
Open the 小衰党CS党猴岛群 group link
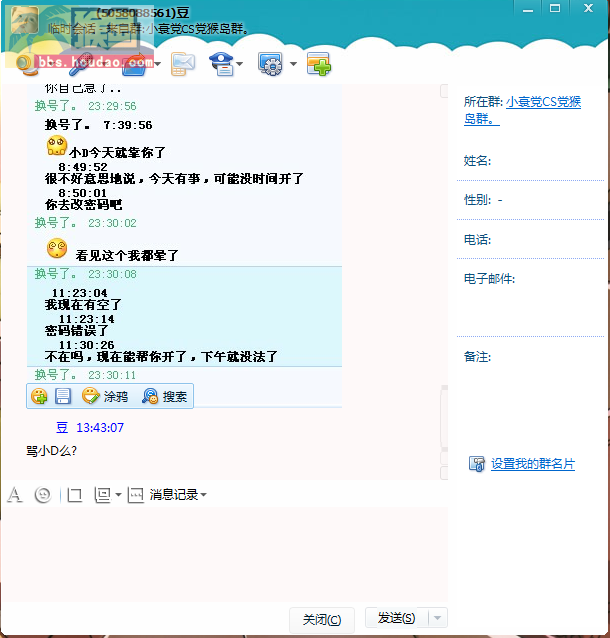pos(543,102)
